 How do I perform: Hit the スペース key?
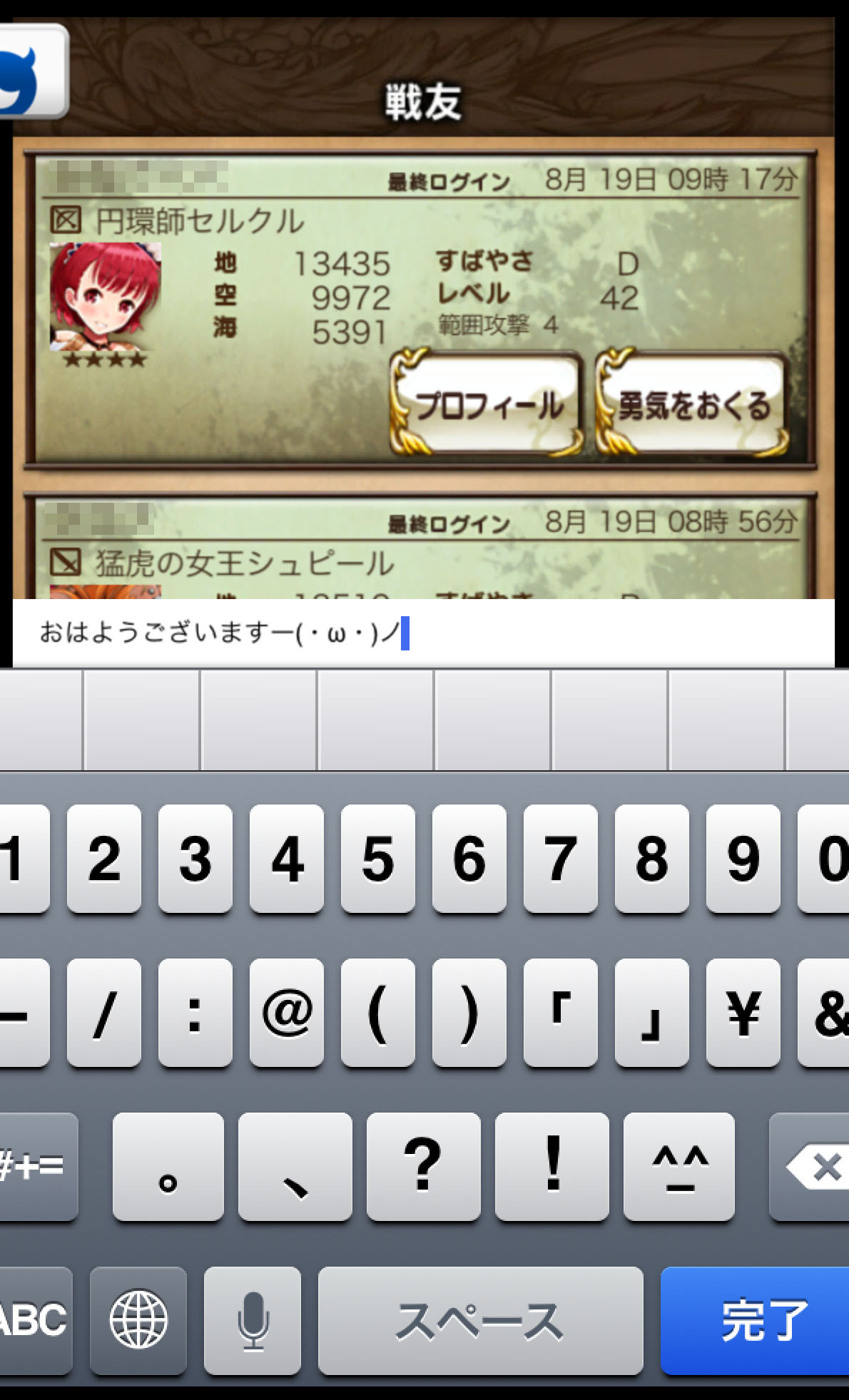coord(480,1320)
